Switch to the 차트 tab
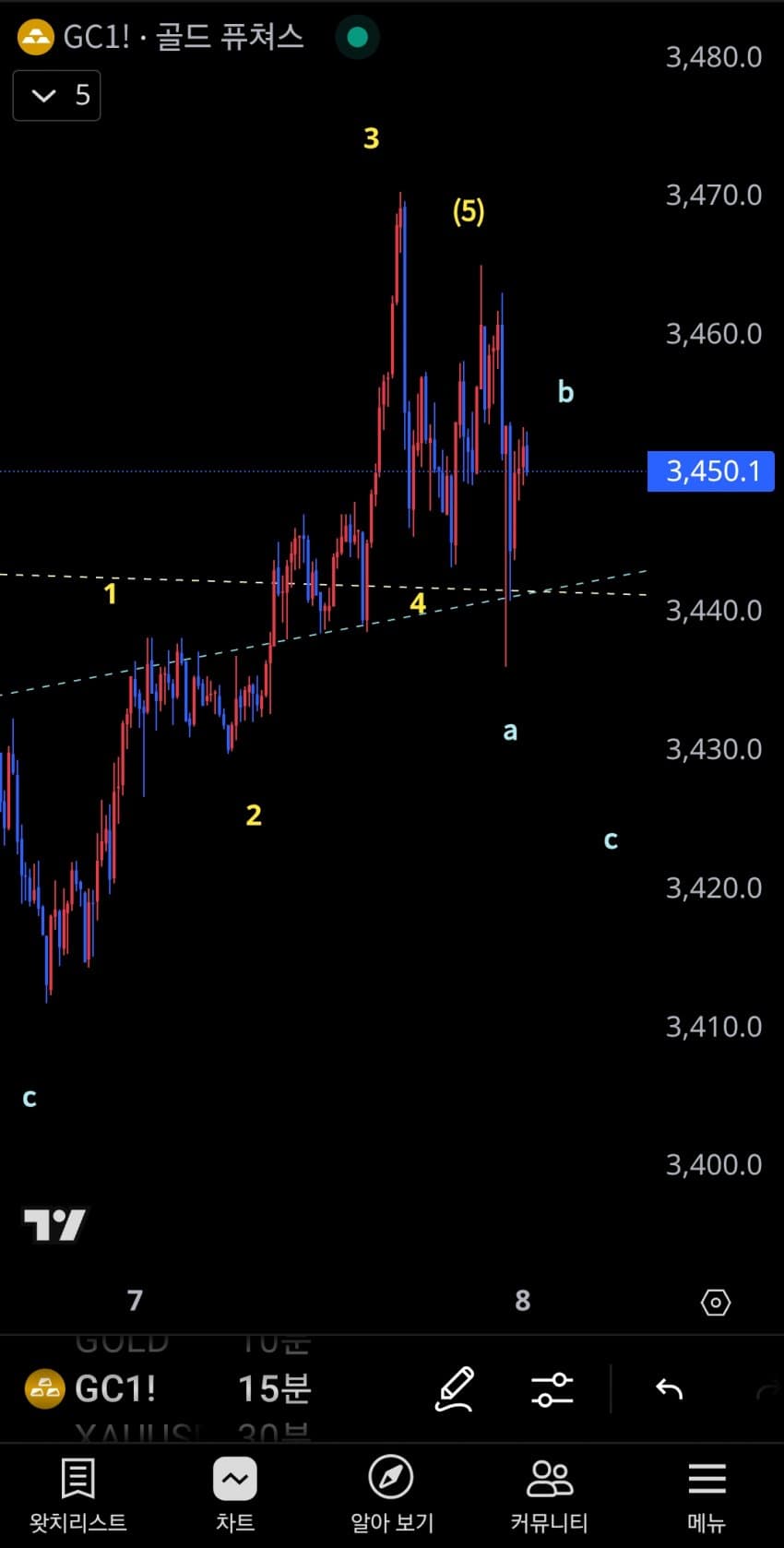Image resolution: width=784 pixels, height=1548 pixels. click(235, 1494)
